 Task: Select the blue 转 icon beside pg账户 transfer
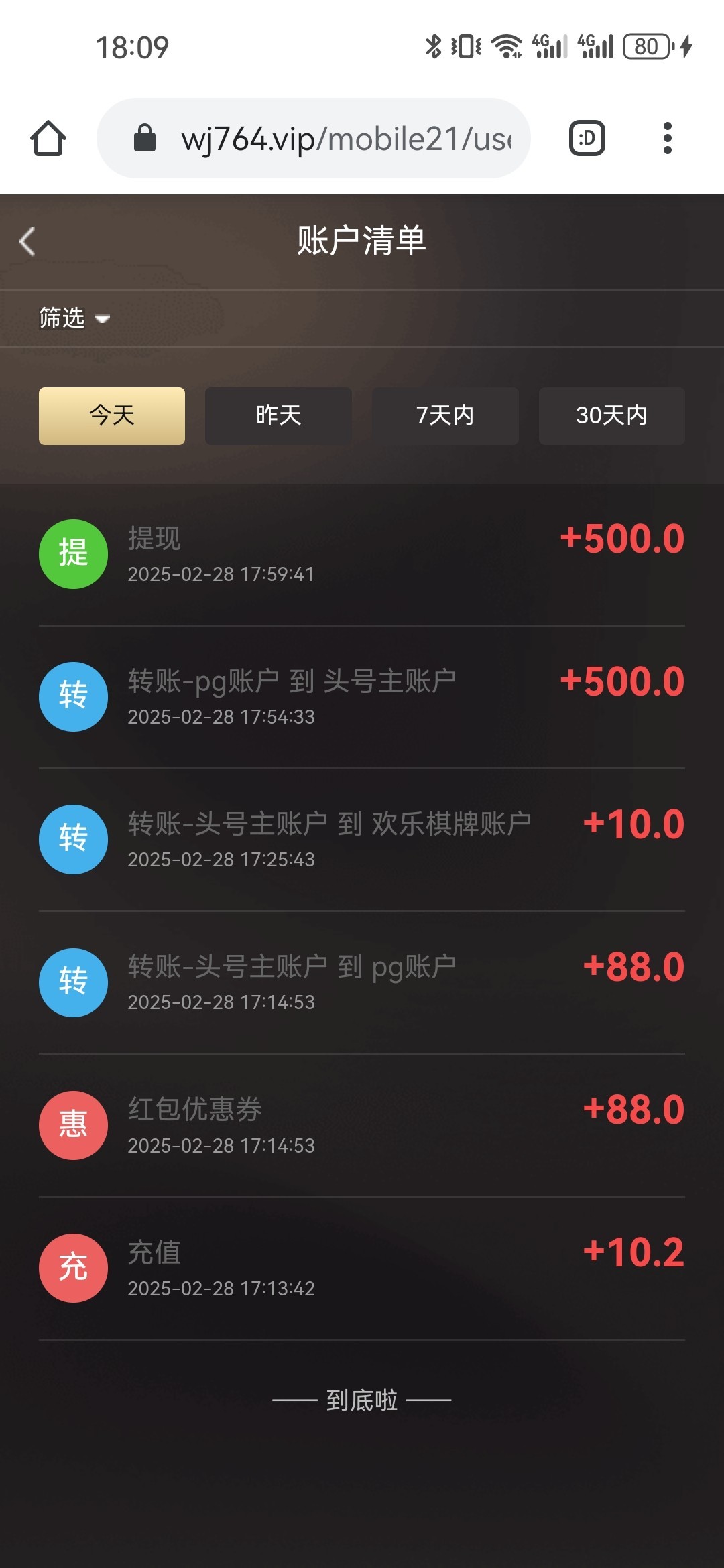pyautogui.click(x=72, y=697)
